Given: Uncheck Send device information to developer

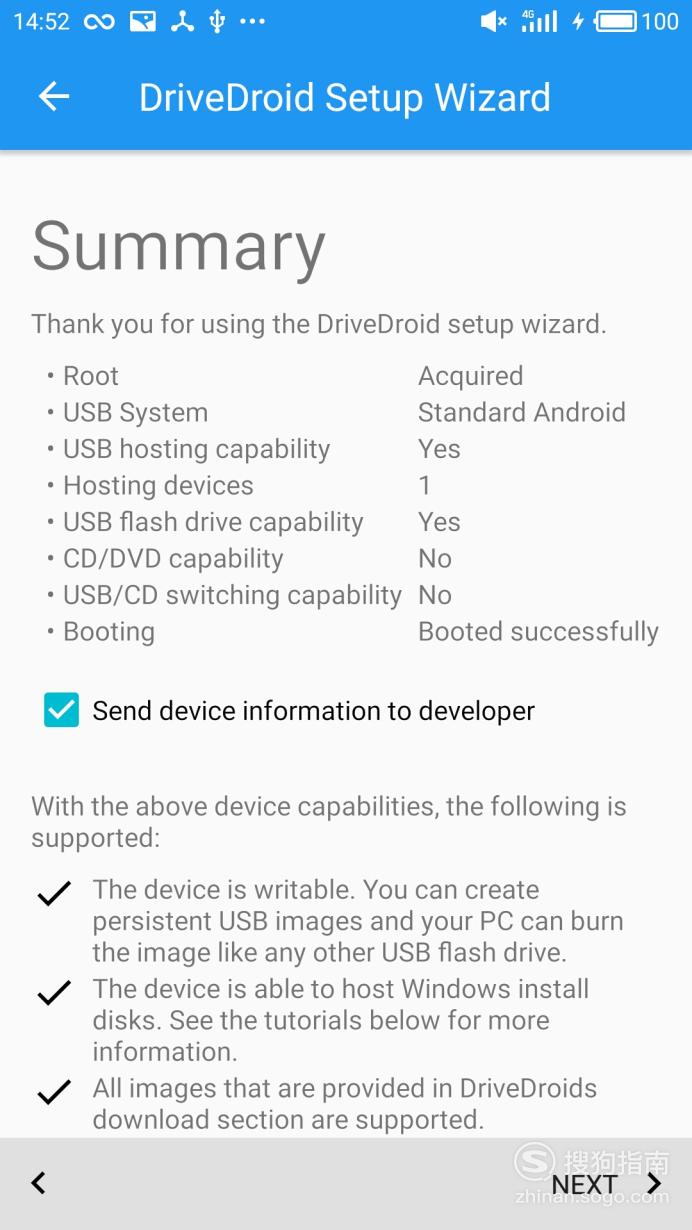Looking at the screenshot, I should click(61, 710).
